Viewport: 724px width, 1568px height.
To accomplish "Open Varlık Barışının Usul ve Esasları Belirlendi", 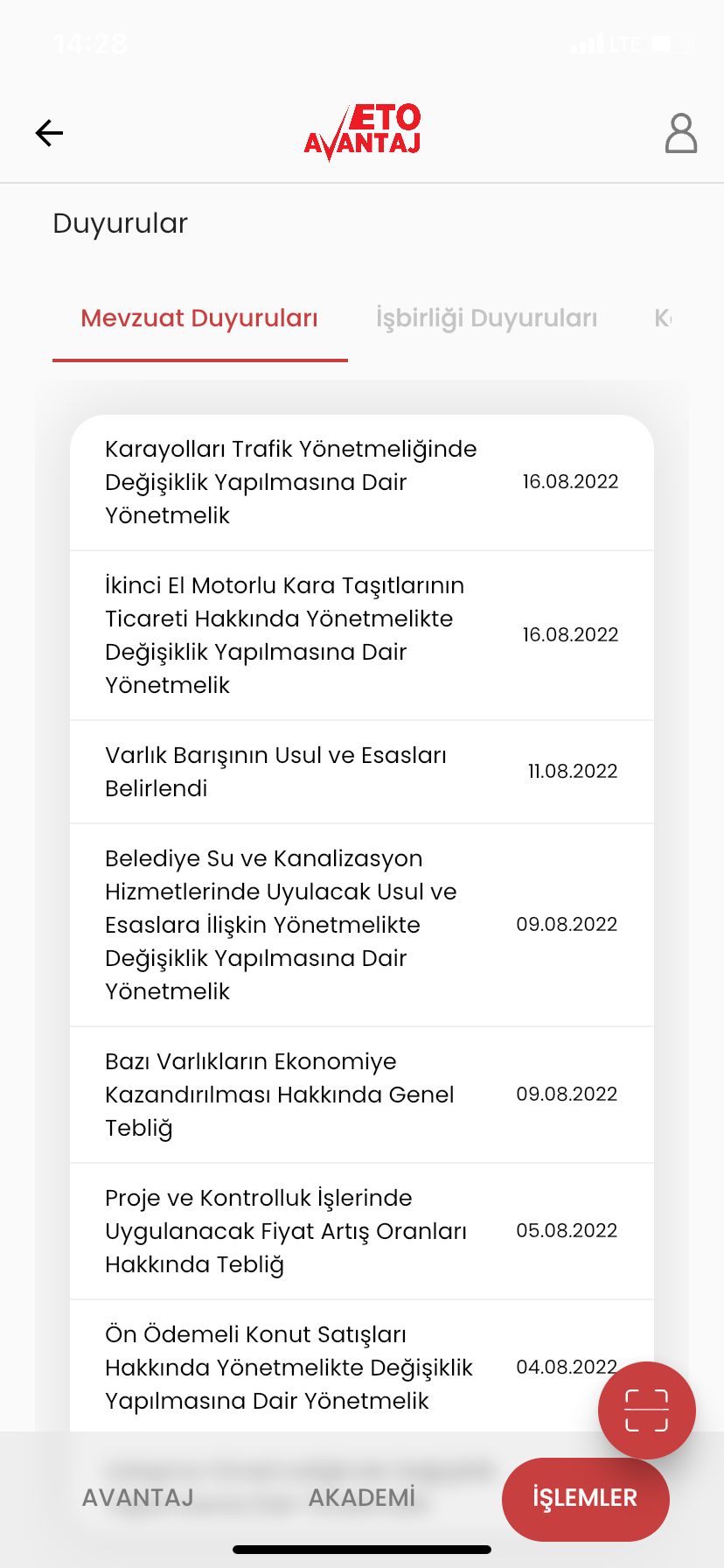I will click(362, 772).
